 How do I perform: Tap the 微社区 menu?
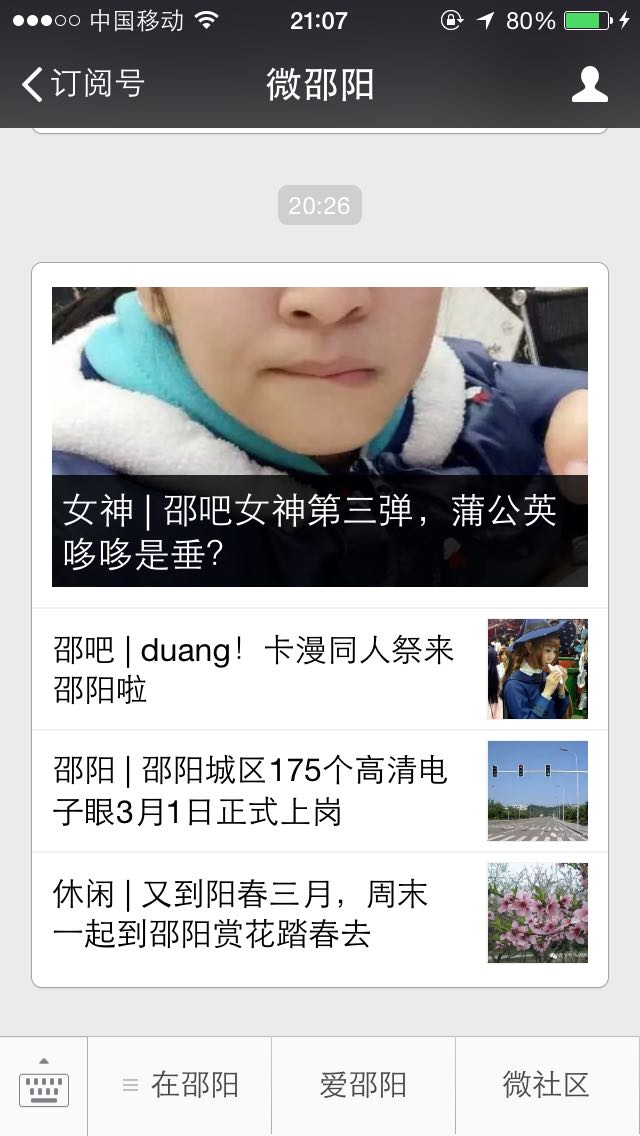coord(546,1086)
